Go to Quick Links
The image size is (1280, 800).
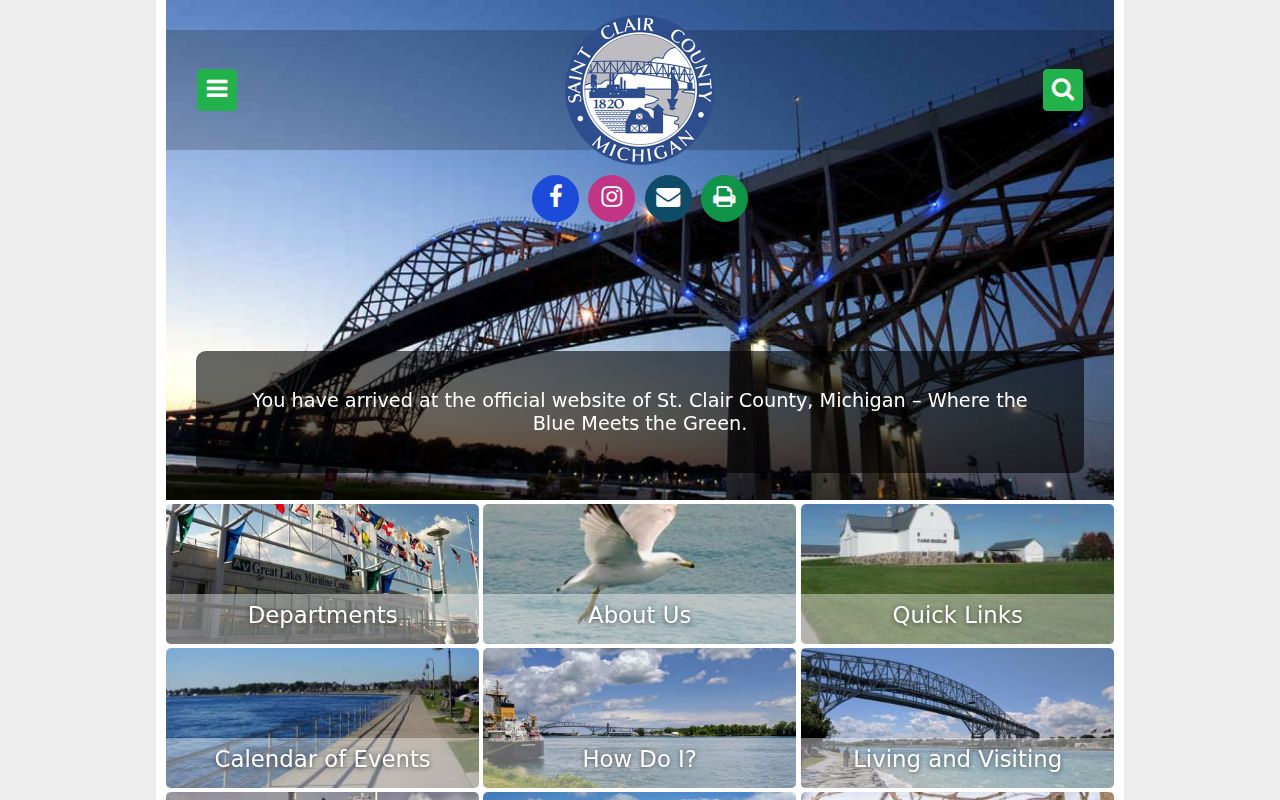pos(957,574)
